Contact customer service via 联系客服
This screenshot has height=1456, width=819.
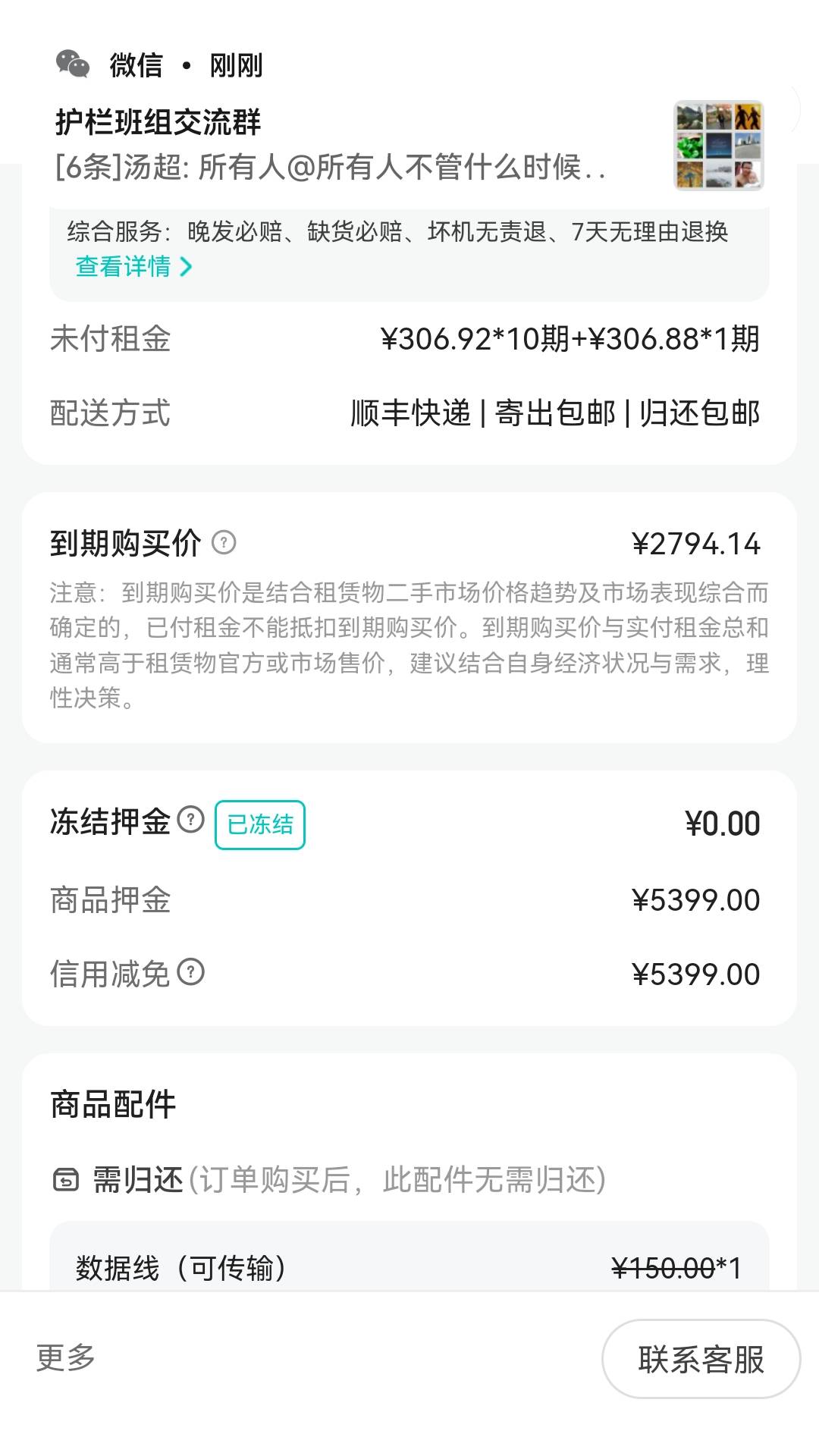pos(701,1359)
